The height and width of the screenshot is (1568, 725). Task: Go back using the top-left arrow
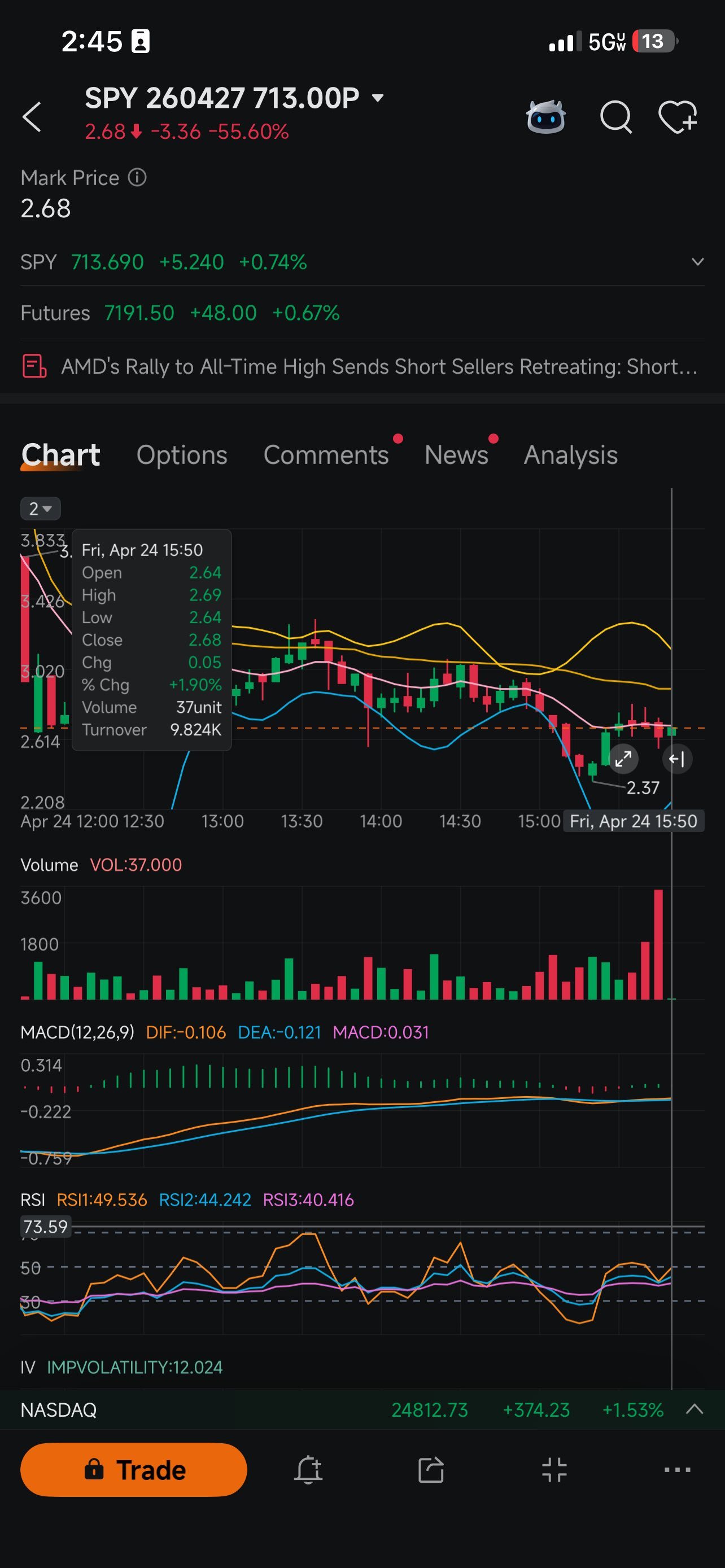(32, 117)
